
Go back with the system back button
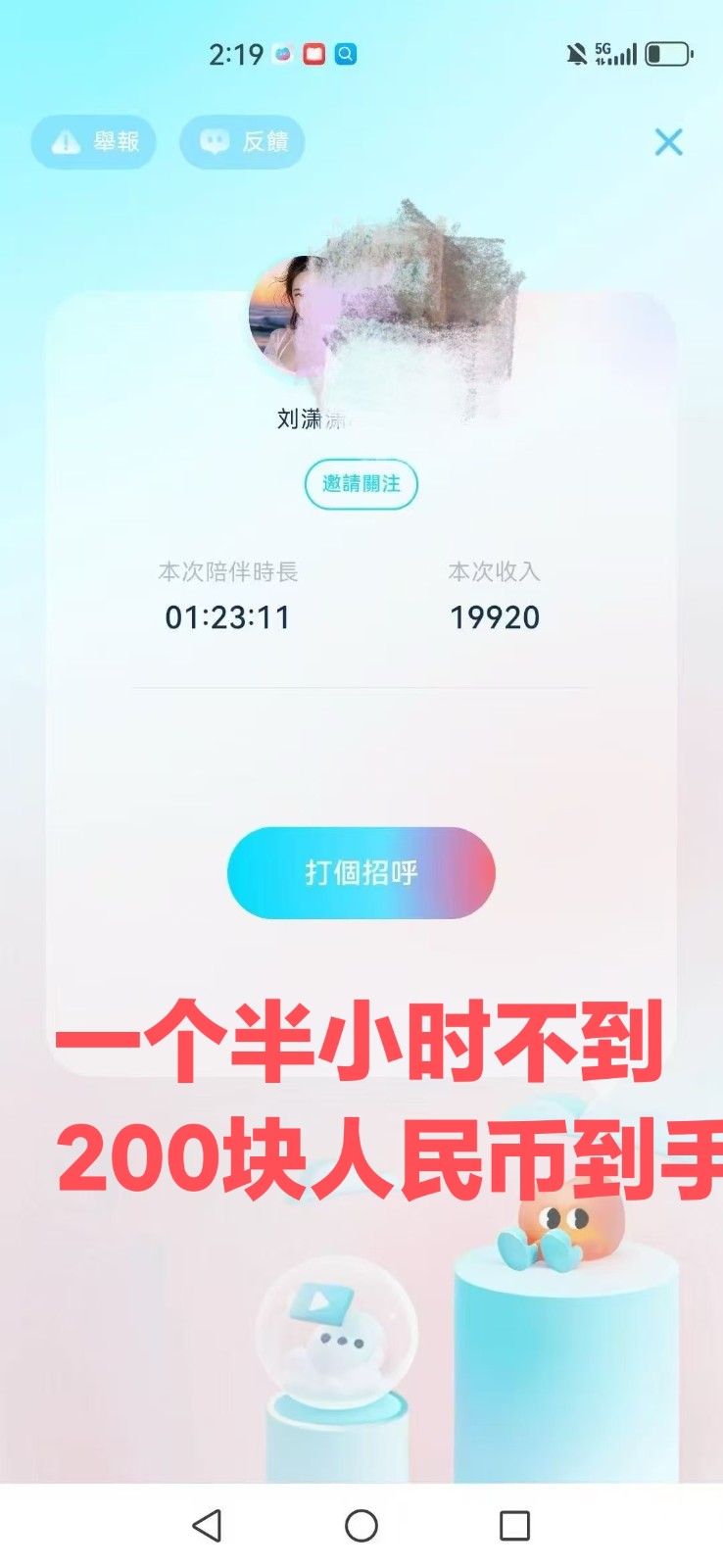pyautogui.click(x=207, y=1525)
